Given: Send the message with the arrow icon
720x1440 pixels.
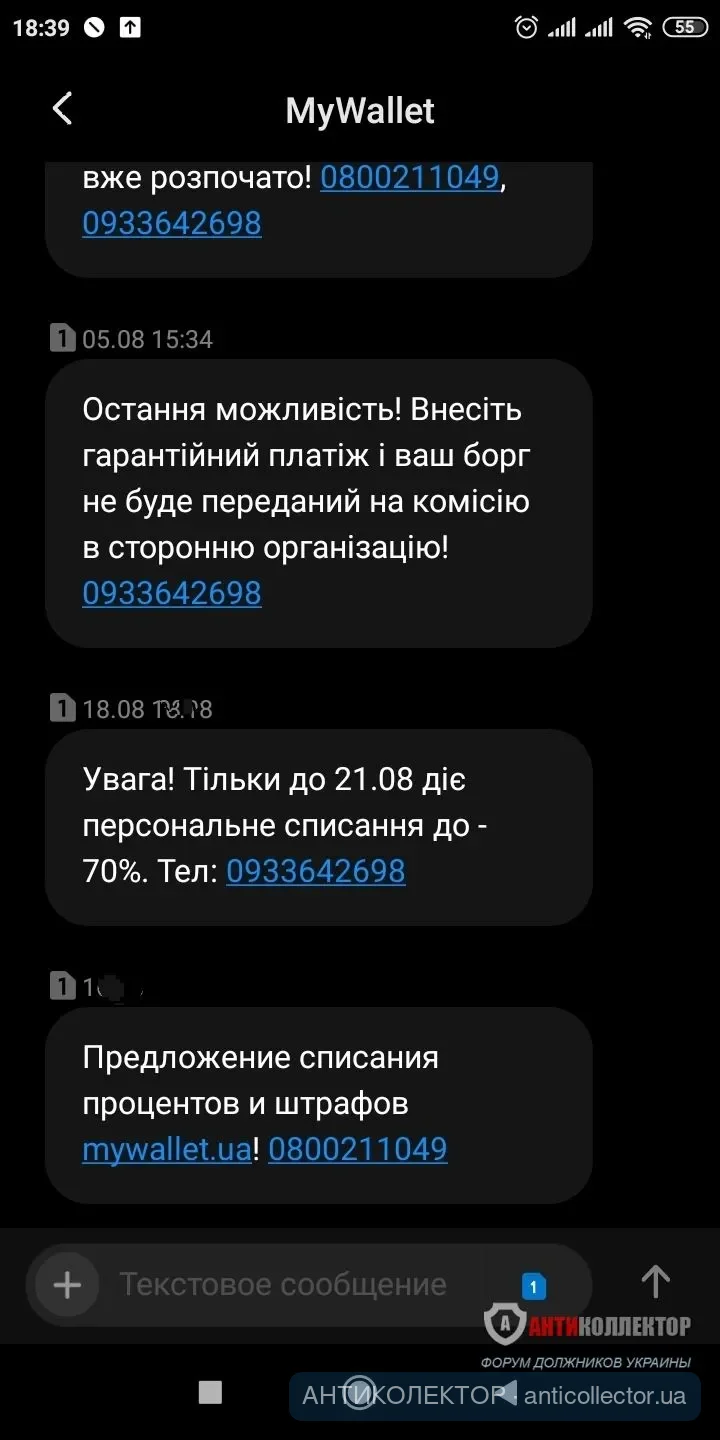Looking at the screenshot, I should click(x=655, y=1281).
